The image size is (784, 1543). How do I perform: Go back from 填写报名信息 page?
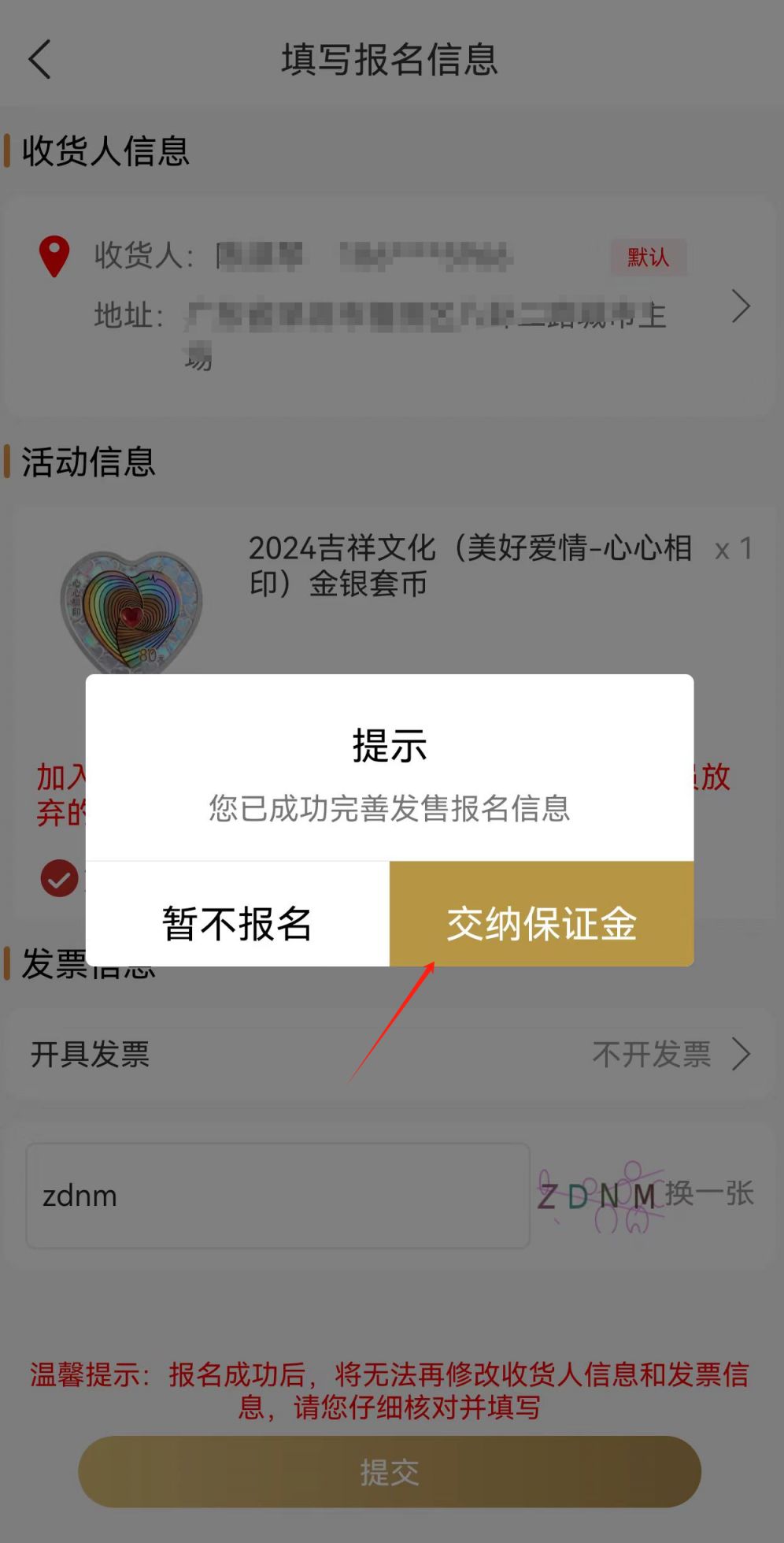pyautogui.click(x=39, y=60)
